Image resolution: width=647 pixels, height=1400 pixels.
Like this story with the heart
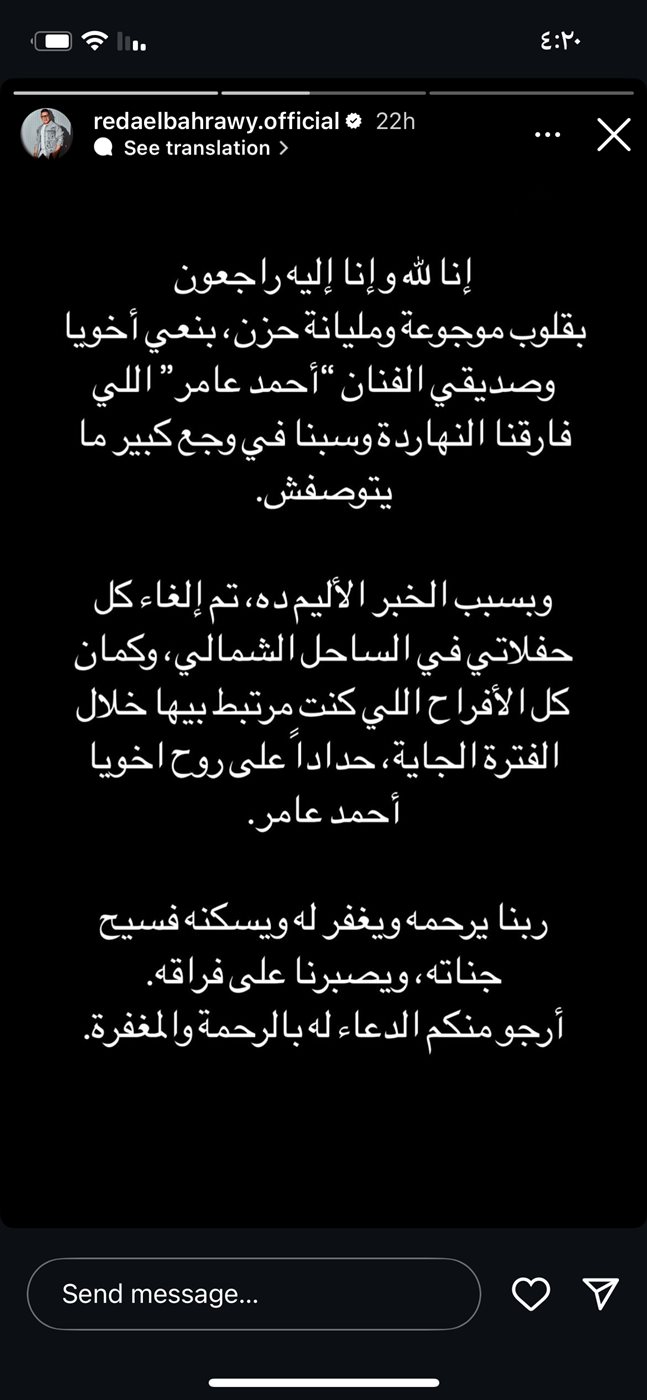531,1294
